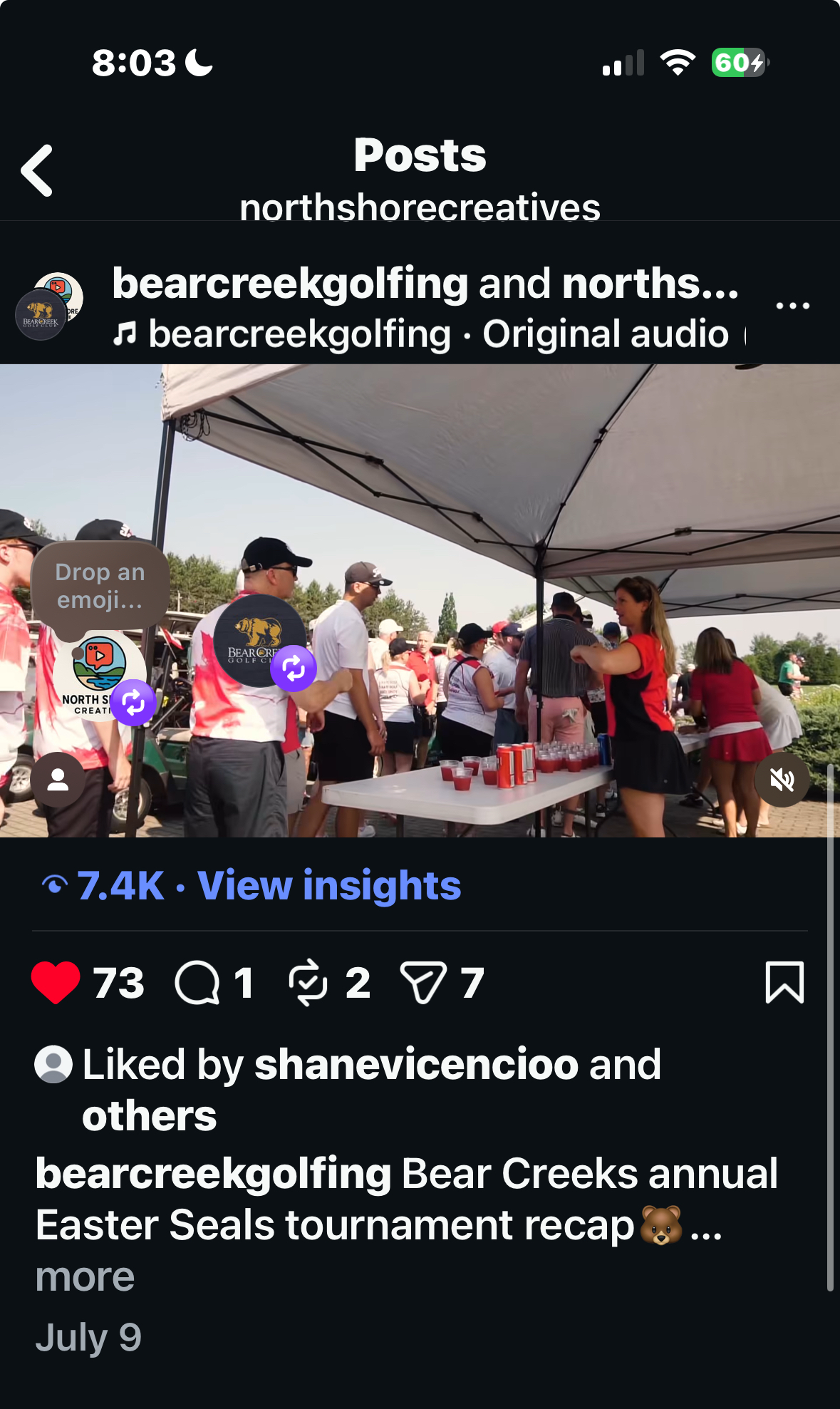Open the post's three-dot options menu
This screenshot has height=1409, width=840.
pos(792,306)
